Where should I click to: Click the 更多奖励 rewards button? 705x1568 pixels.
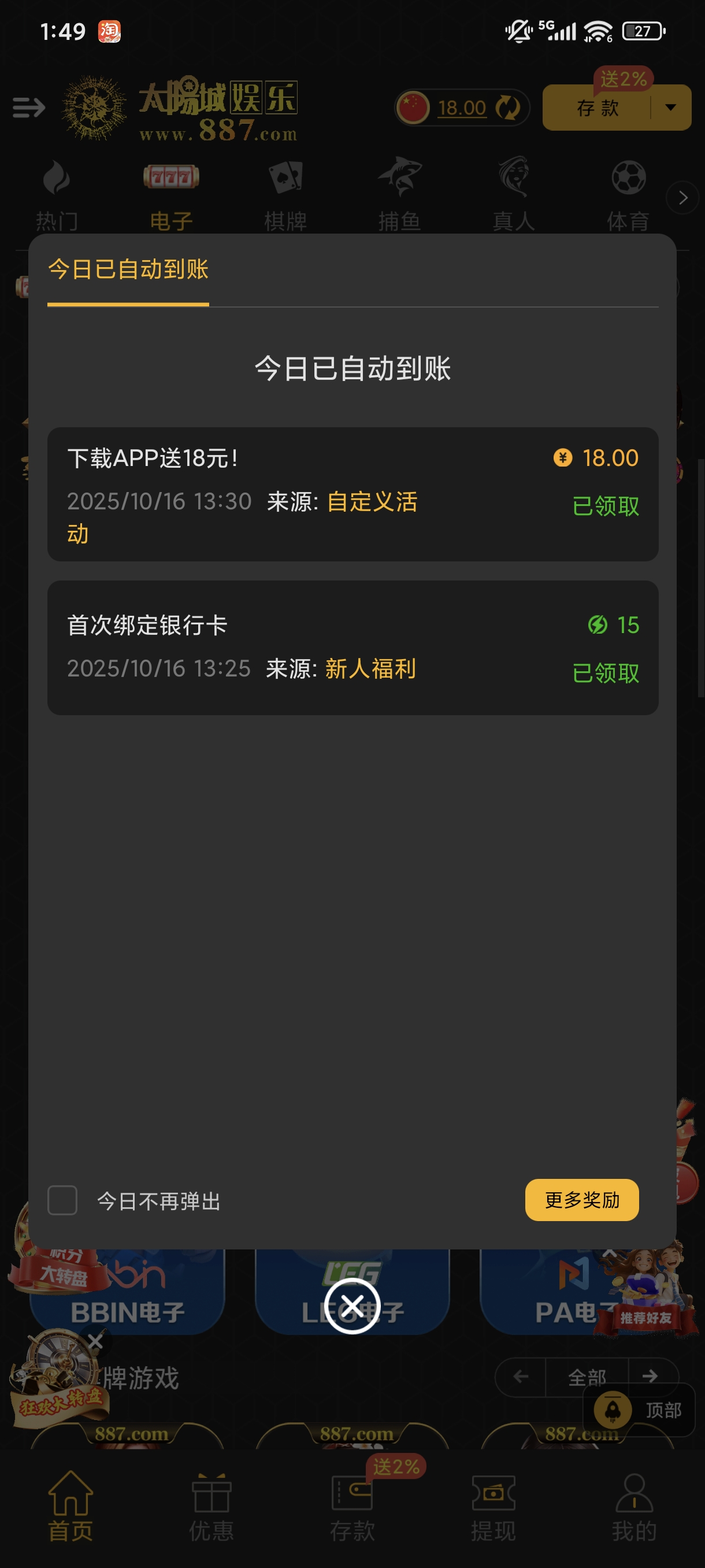581,1200
